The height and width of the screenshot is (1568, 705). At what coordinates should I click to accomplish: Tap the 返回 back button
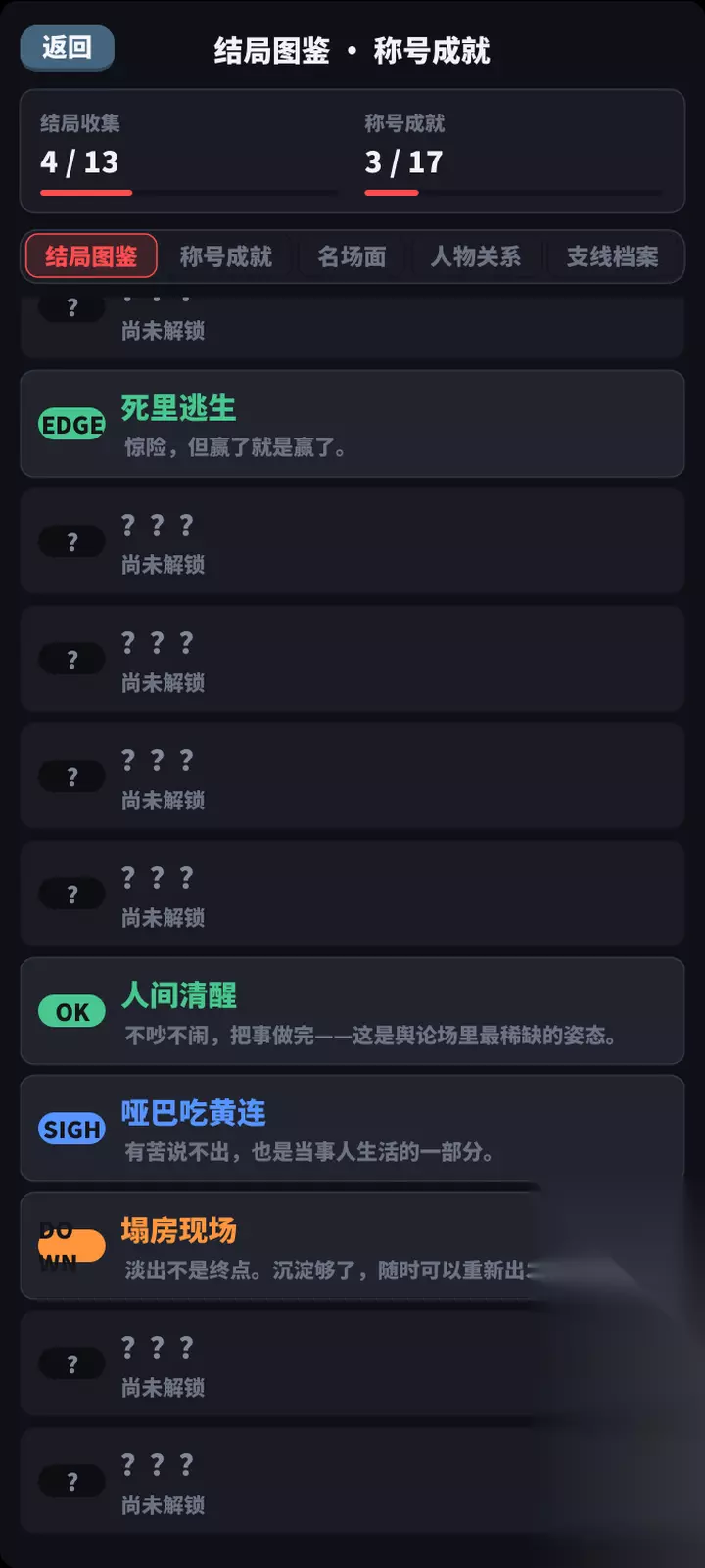[x=67, y=48]
